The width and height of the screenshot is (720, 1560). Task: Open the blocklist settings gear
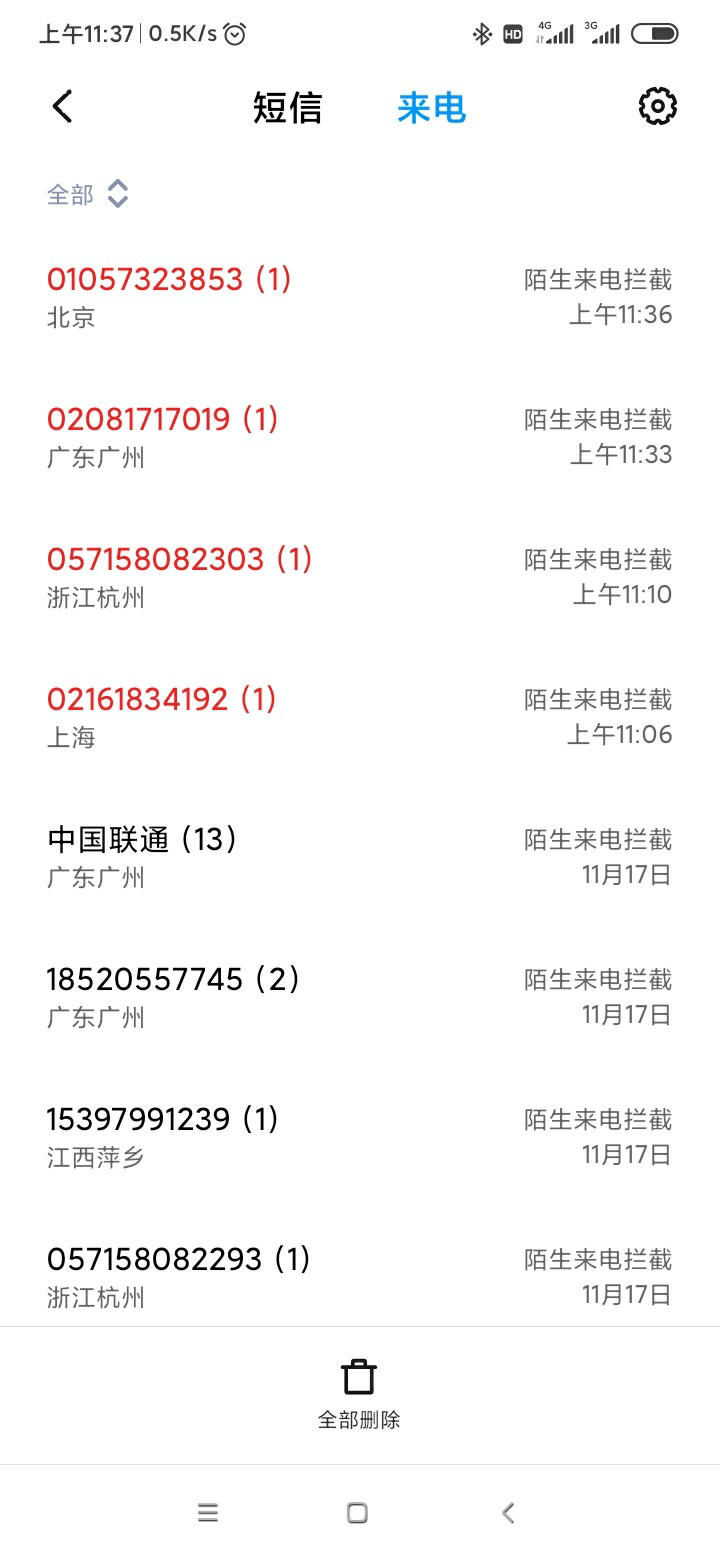[x=657, y=106]
